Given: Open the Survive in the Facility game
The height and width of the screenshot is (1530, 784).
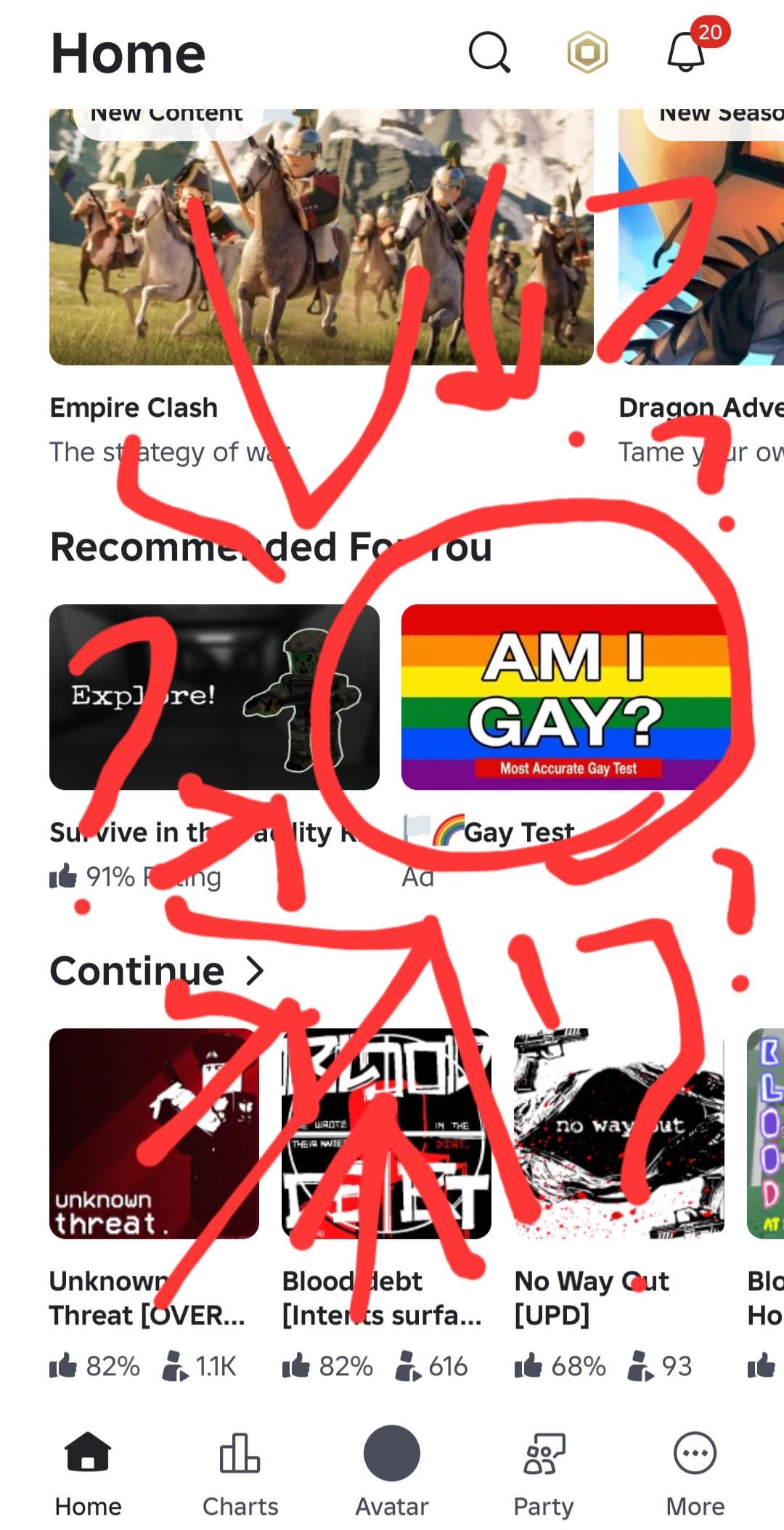Looking at the screenshot, I should point(214,697).
